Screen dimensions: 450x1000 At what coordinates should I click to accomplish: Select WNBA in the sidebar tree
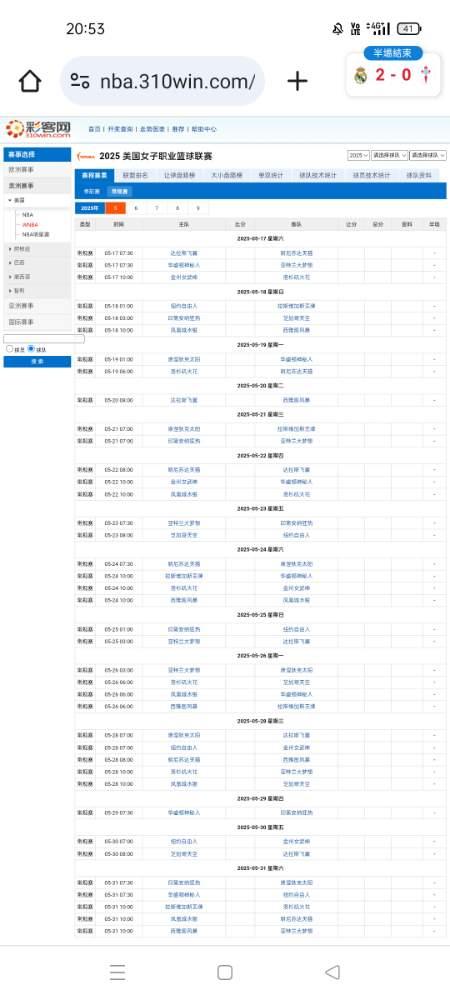tap(30, 224)
